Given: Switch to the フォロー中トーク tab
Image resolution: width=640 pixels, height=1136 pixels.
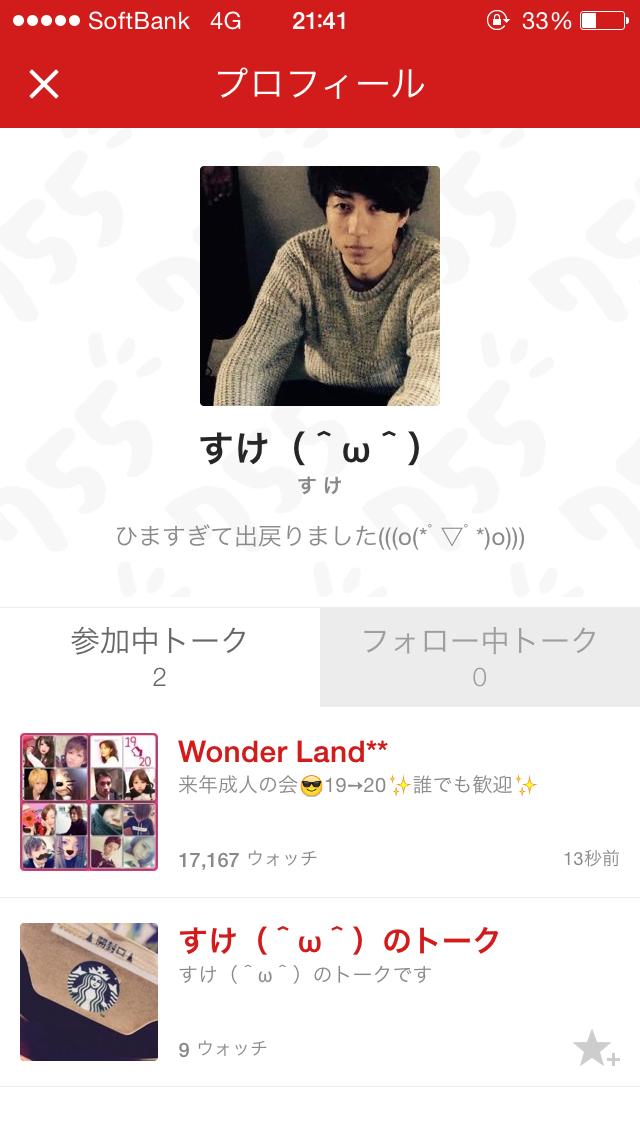Looking at the screenshot, I should [480, 656].
